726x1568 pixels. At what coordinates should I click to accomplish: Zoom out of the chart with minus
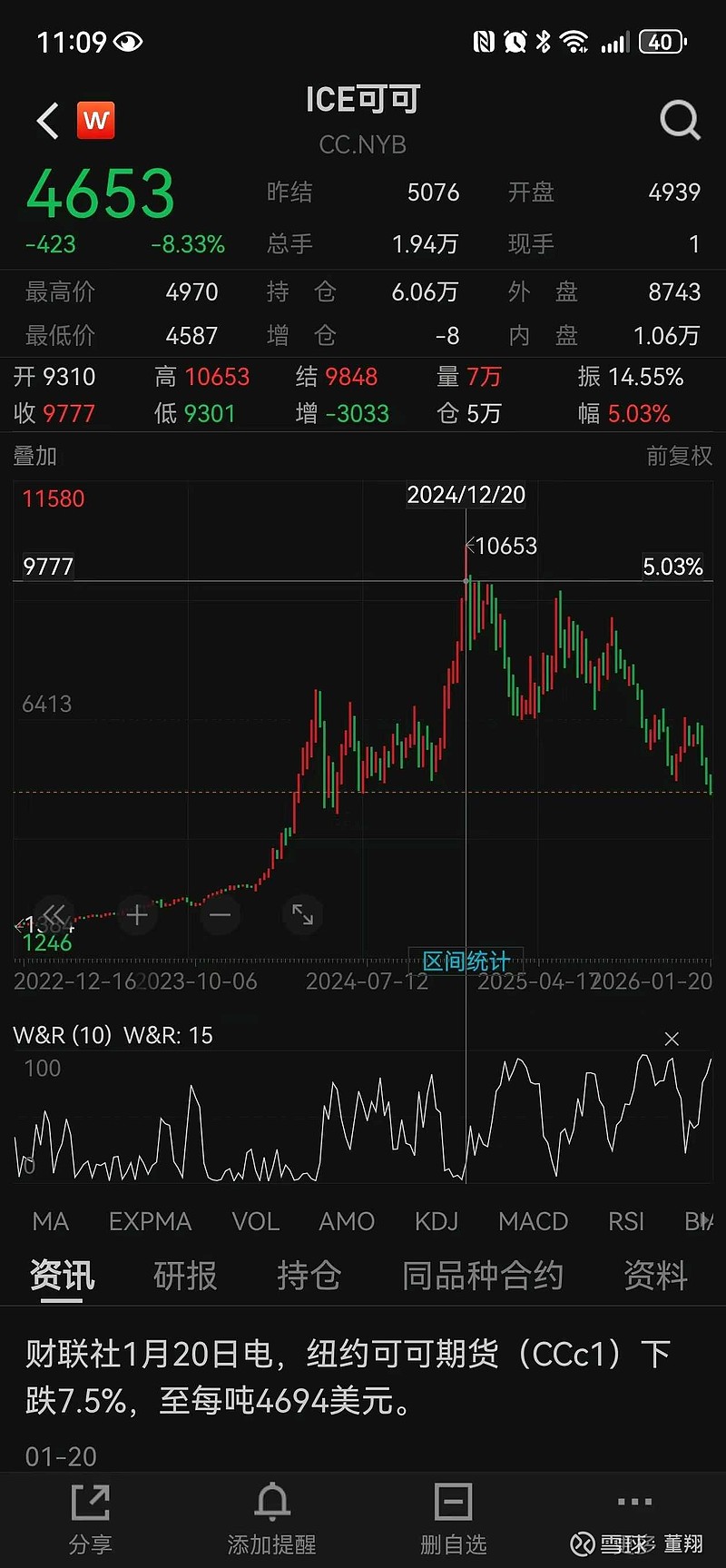[220, 914]
